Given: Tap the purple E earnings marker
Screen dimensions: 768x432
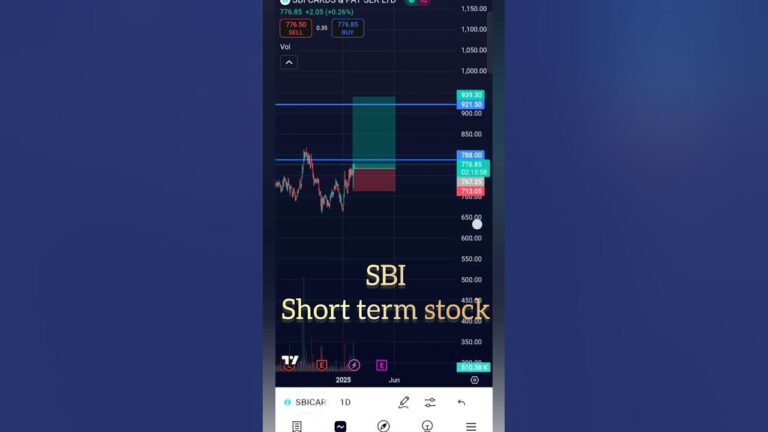Looking at the screenshot, I should click(x=382, y=365).
